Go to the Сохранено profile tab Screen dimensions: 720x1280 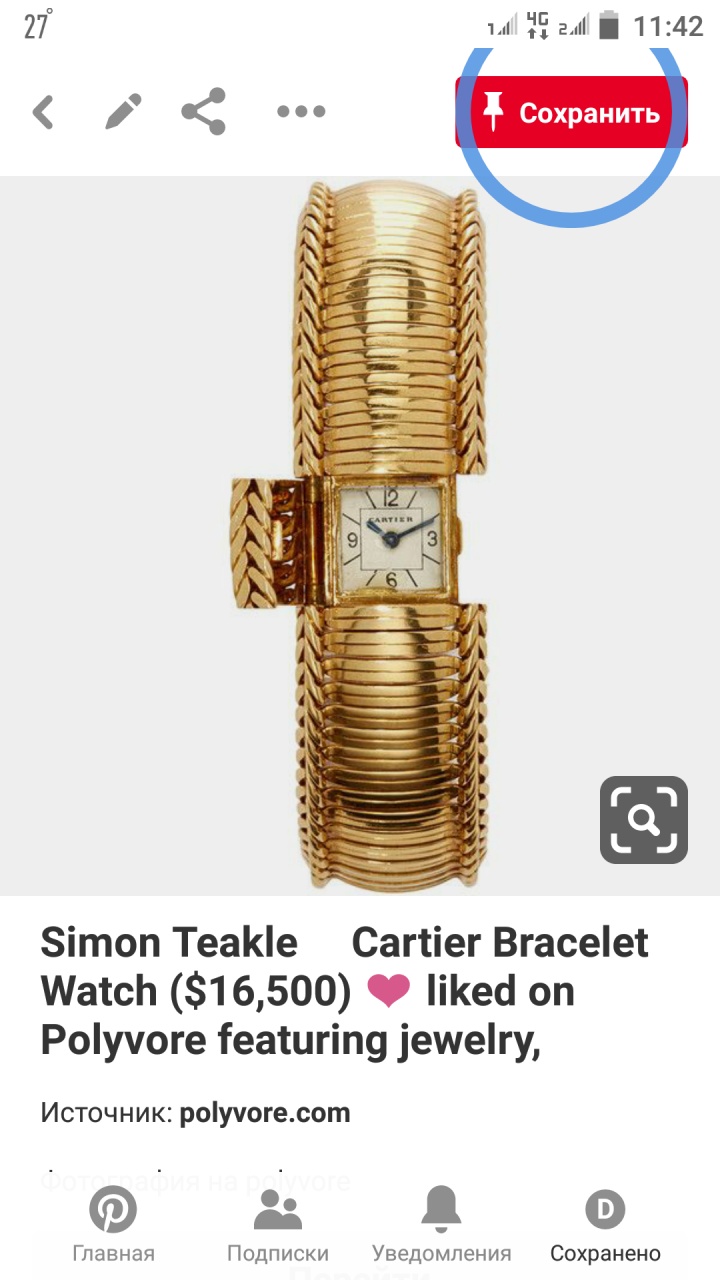605,1225
